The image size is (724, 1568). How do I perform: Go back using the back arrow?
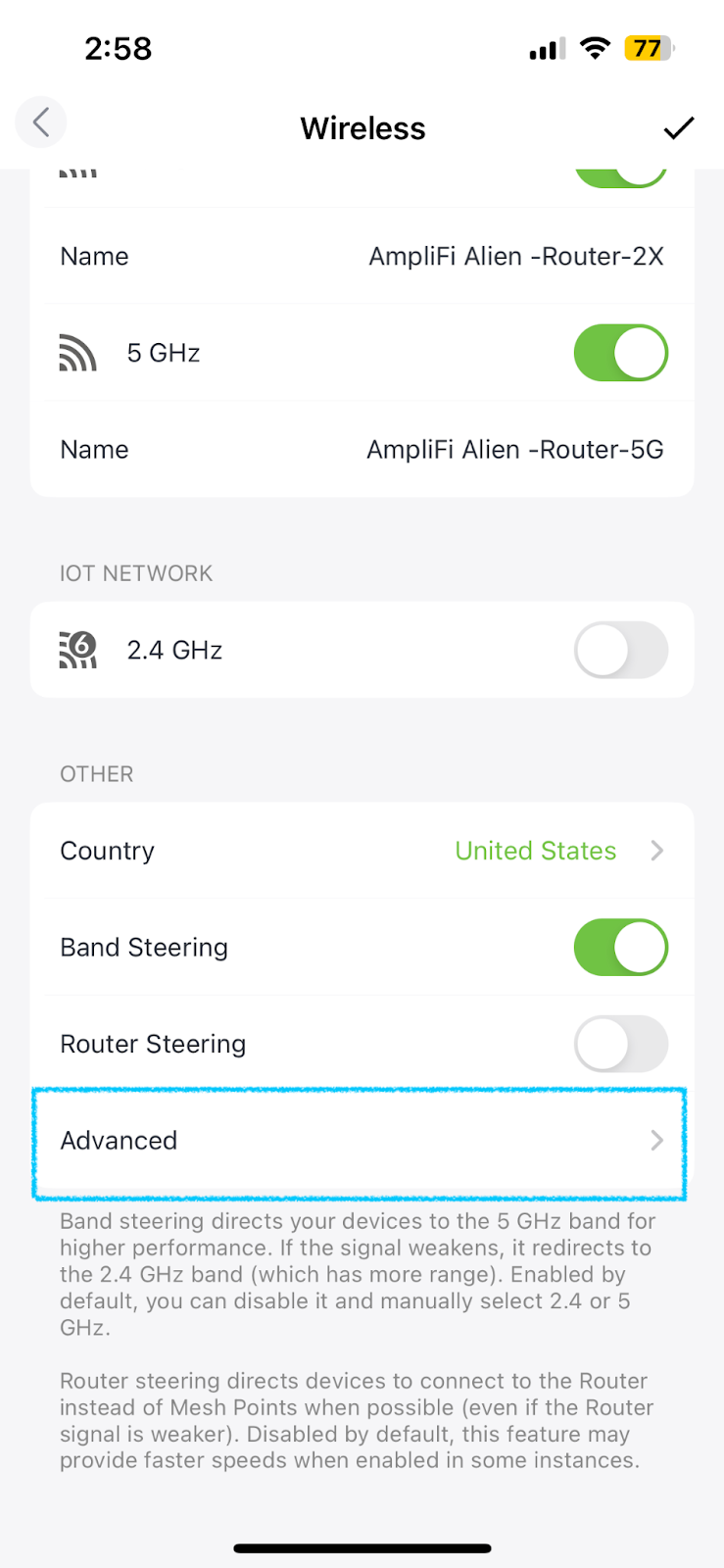tap(40, 122)
